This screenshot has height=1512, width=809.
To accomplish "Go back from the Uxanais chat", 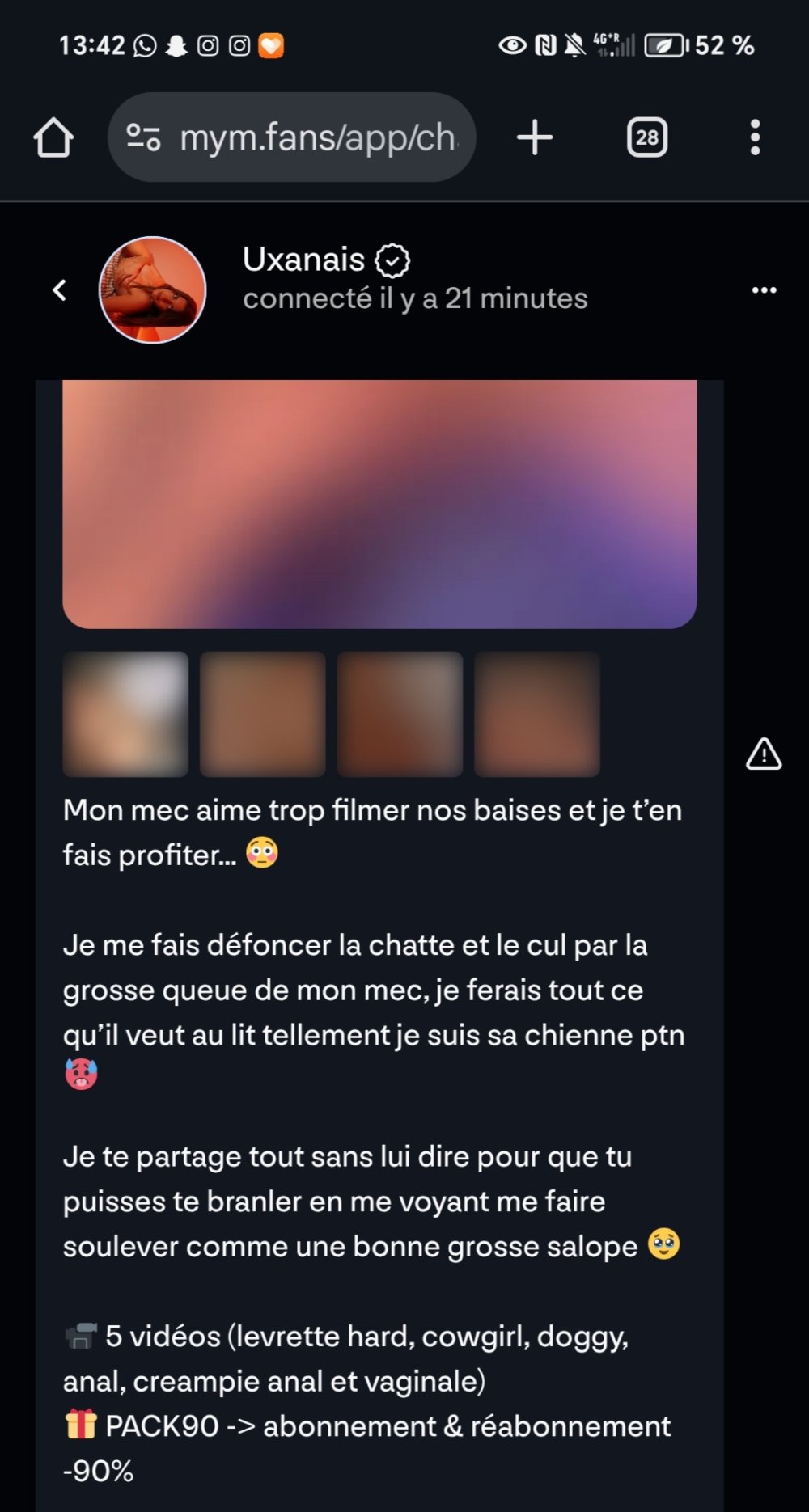I will 59,290.
